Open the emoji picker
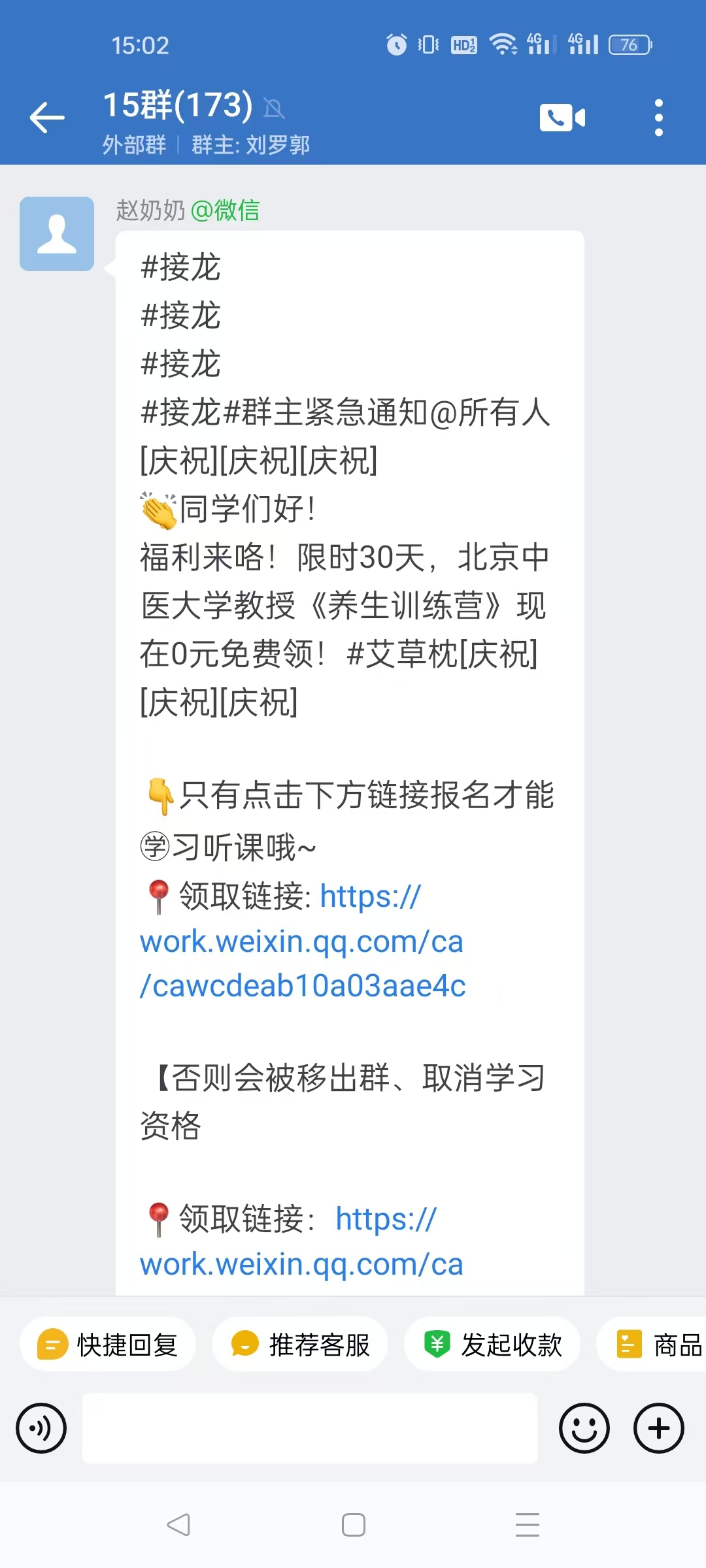Screen dimensions: 706x1568 click(584, 1428)
